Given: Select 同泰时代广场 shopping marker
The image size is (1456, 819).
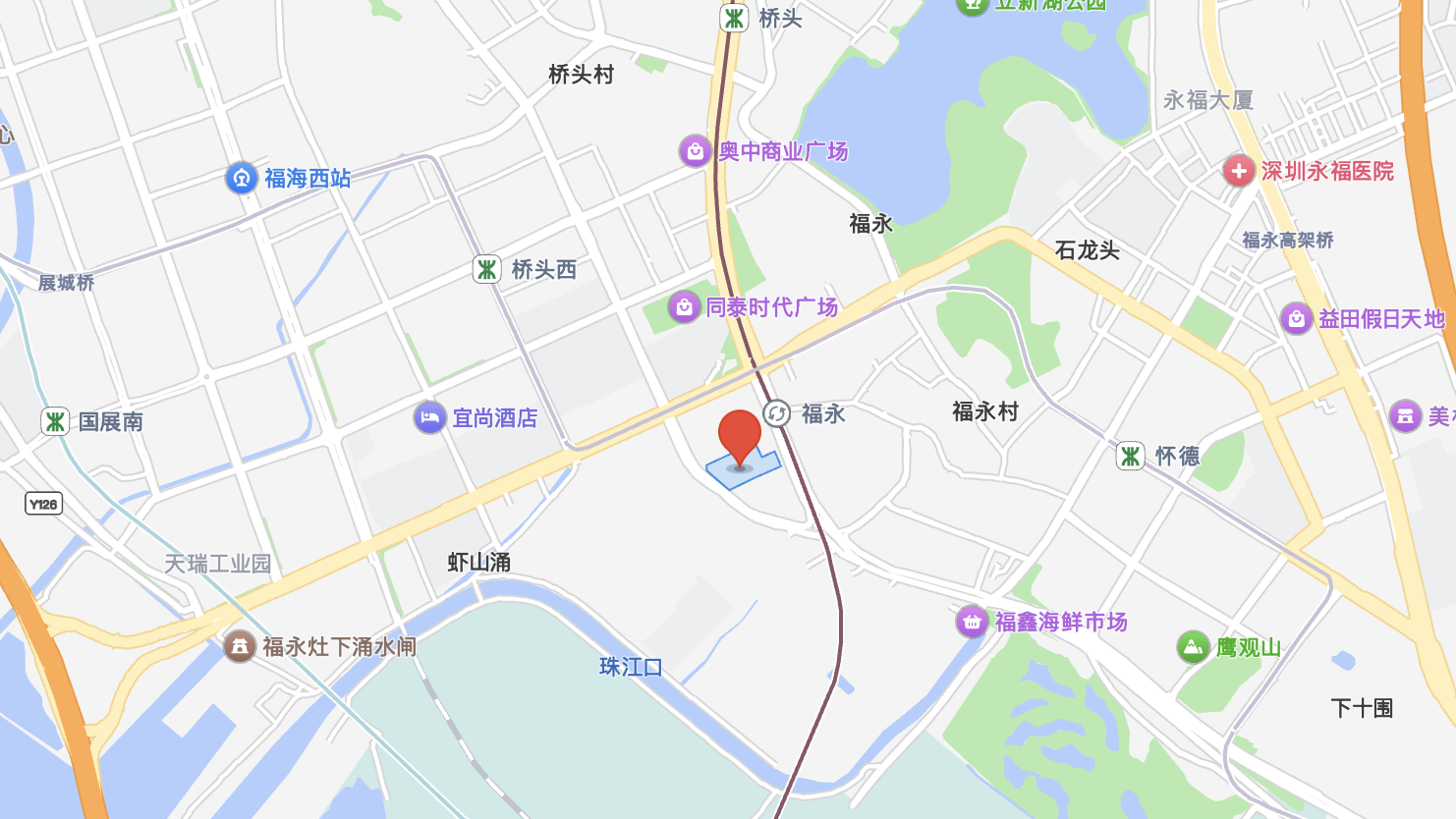Looking at the screenshot, I should 684,307.
